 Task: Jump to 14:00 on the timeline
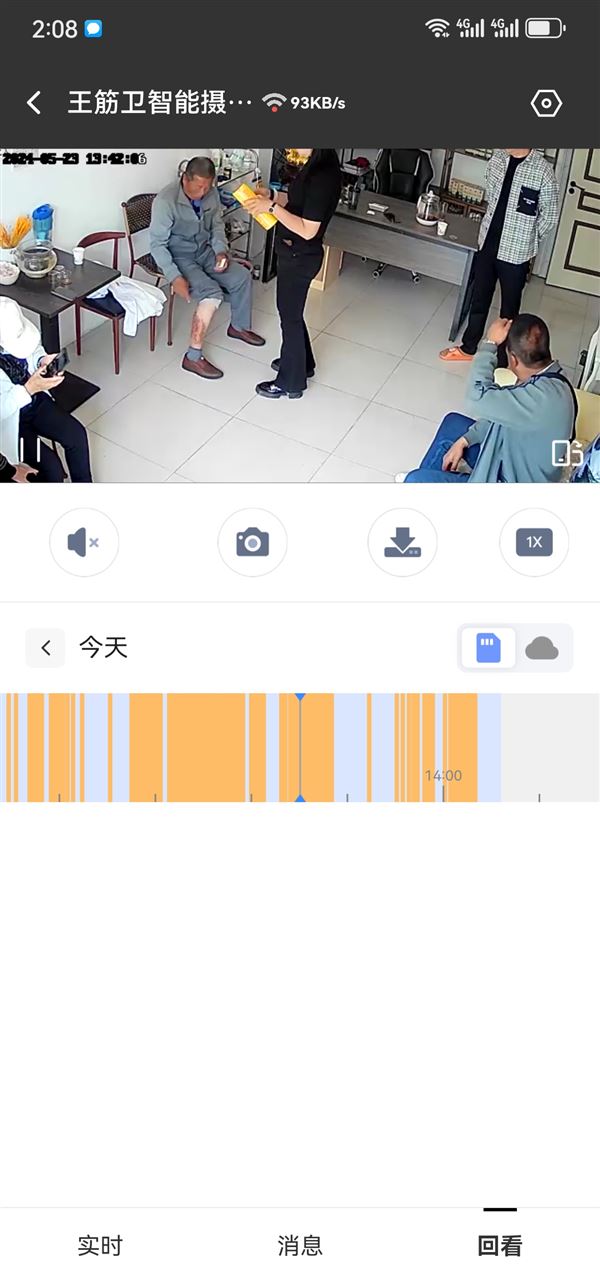[x=443, y=776]
